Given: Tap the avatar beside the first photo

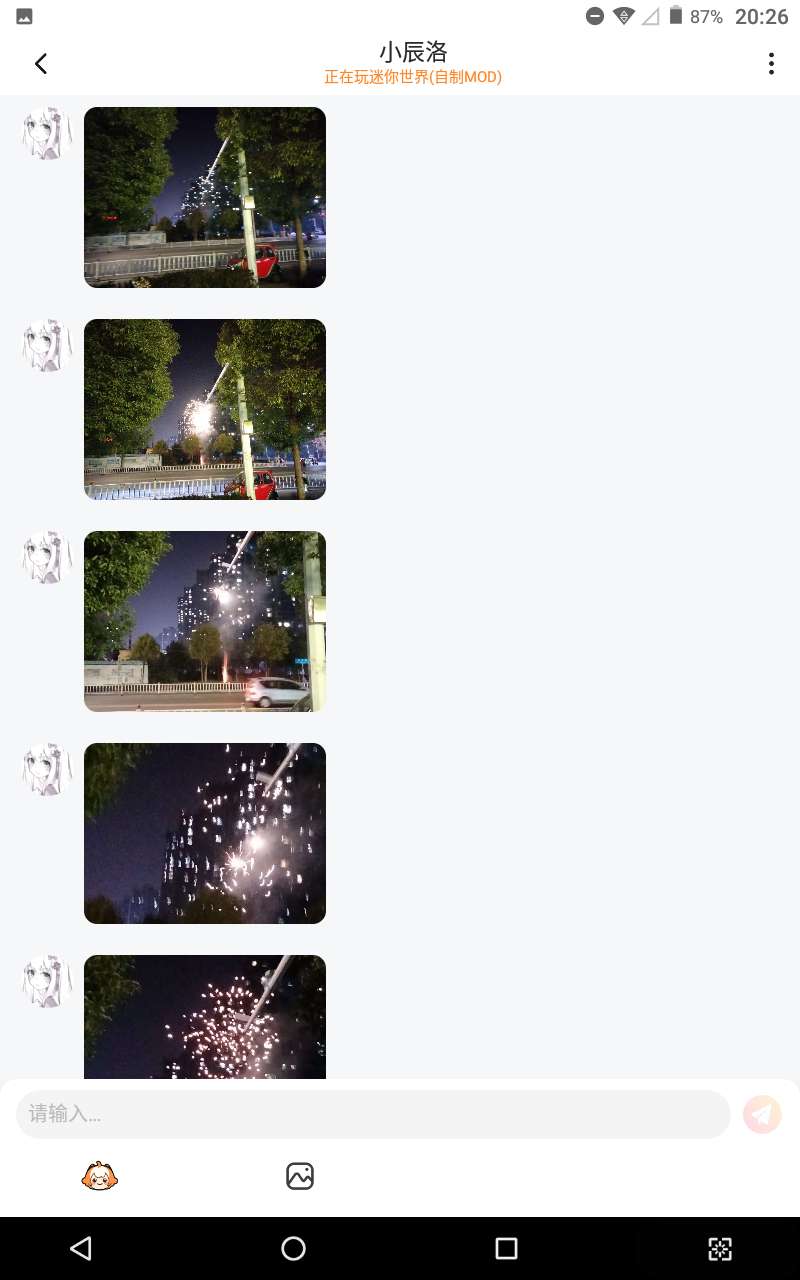Looking at the screenshot, I should tap(47, 134).
